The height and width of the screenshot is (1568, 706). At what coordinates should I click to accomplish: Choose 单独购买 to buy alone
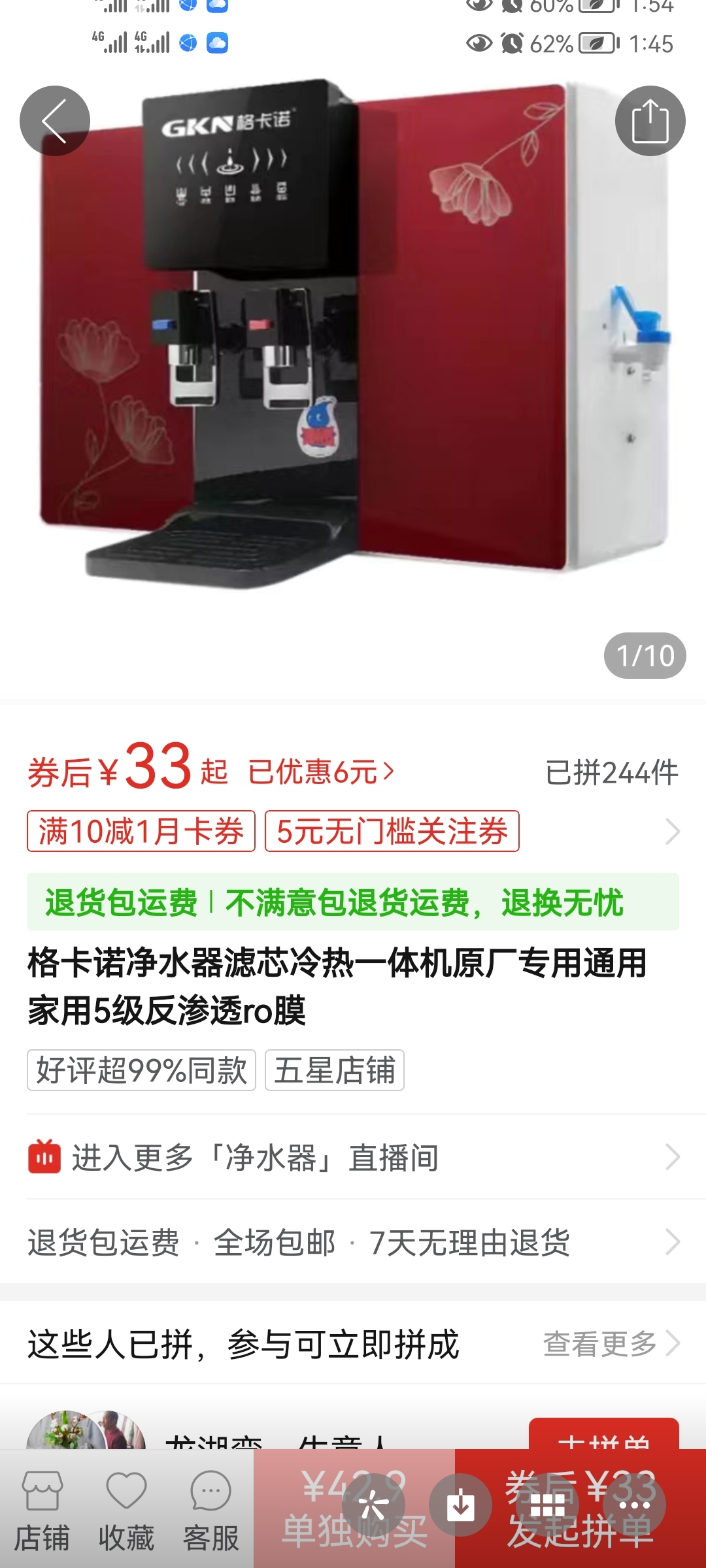coord(354,1509)
